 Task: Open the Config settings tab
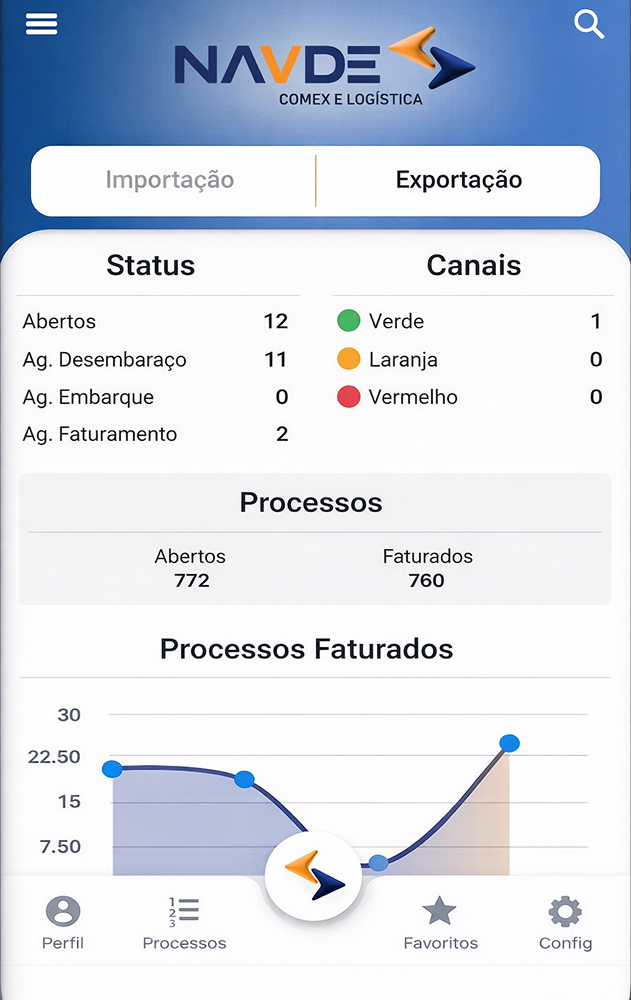click(x=565, y=923)
